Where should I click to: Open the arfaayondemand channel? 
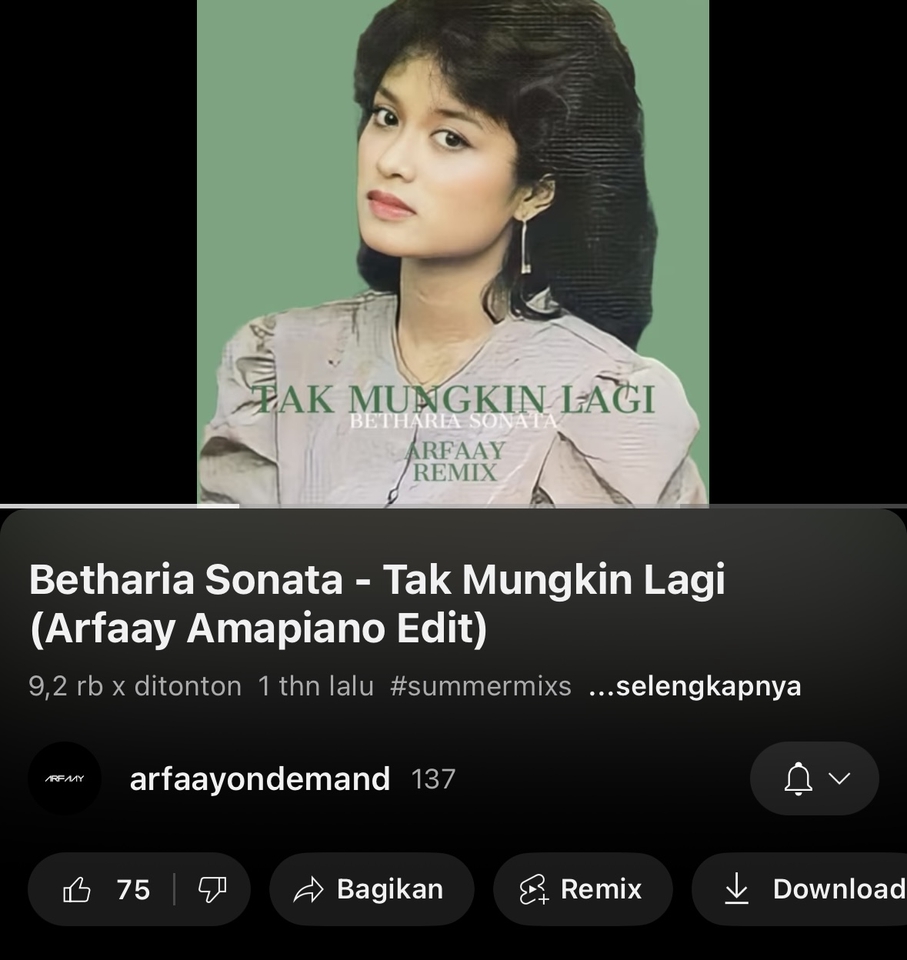(x=260, y=778)
